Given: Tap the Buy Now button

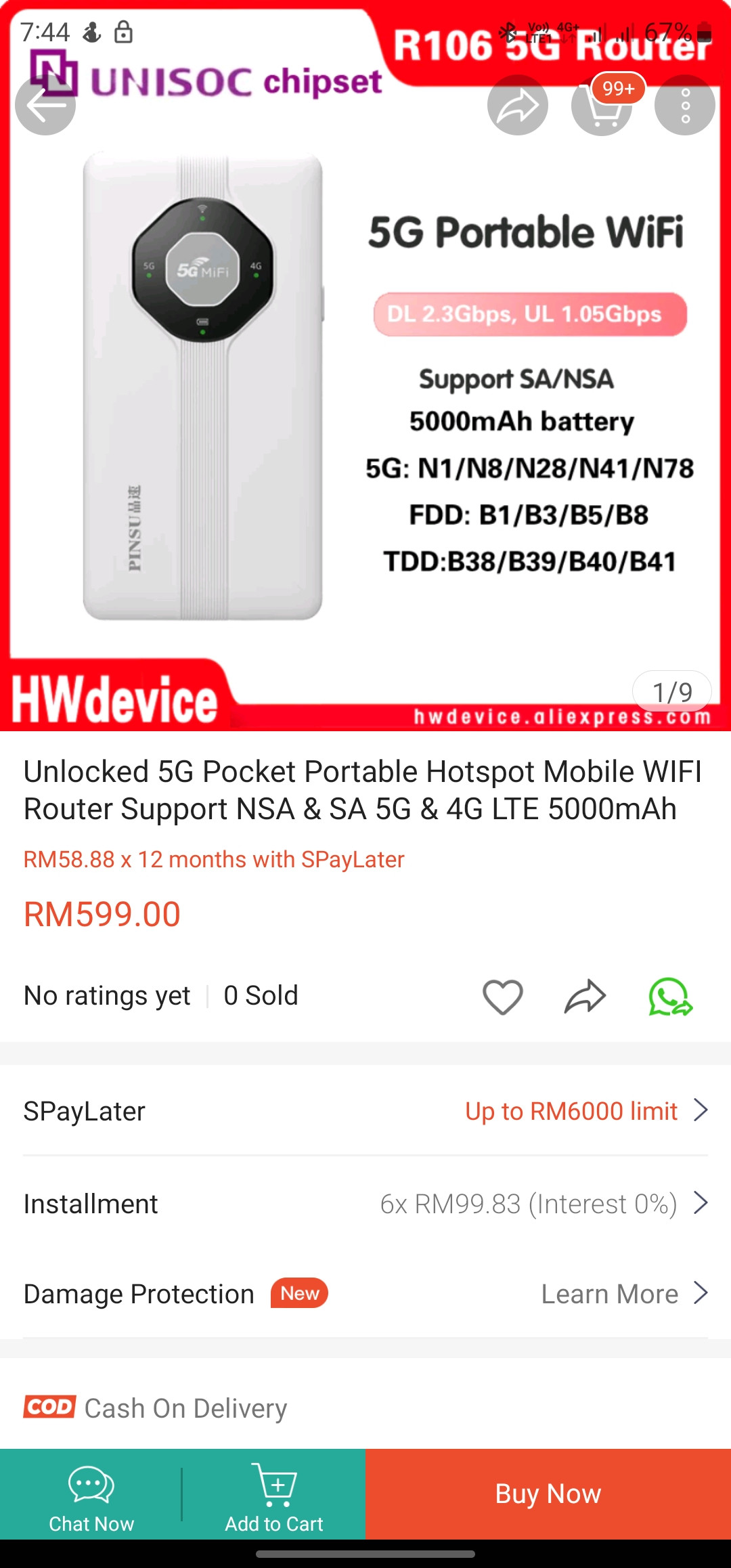Looking at the screenshot, I should click(x=548, y=1494).
